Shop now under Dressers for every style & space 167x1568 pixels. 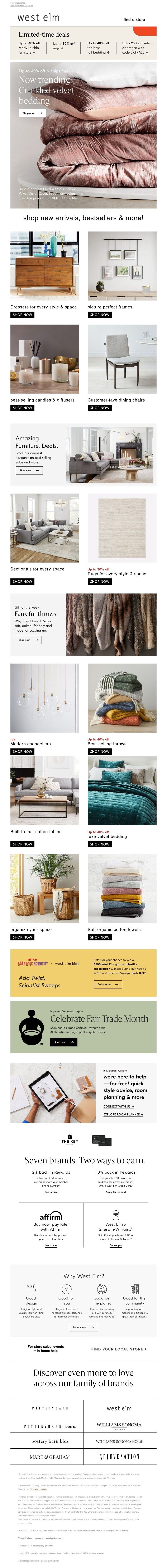point(23,315)
